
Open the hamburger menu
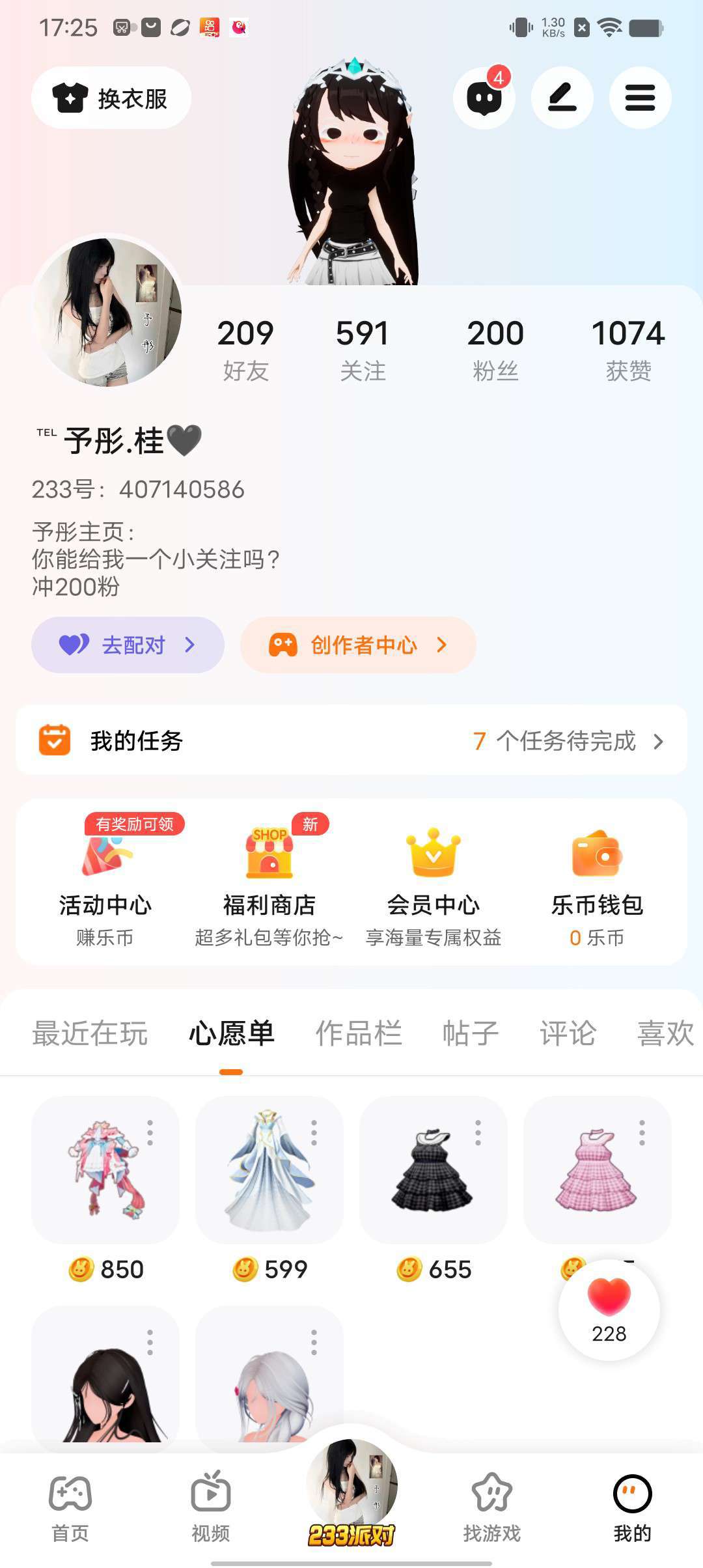coord(640,98)
